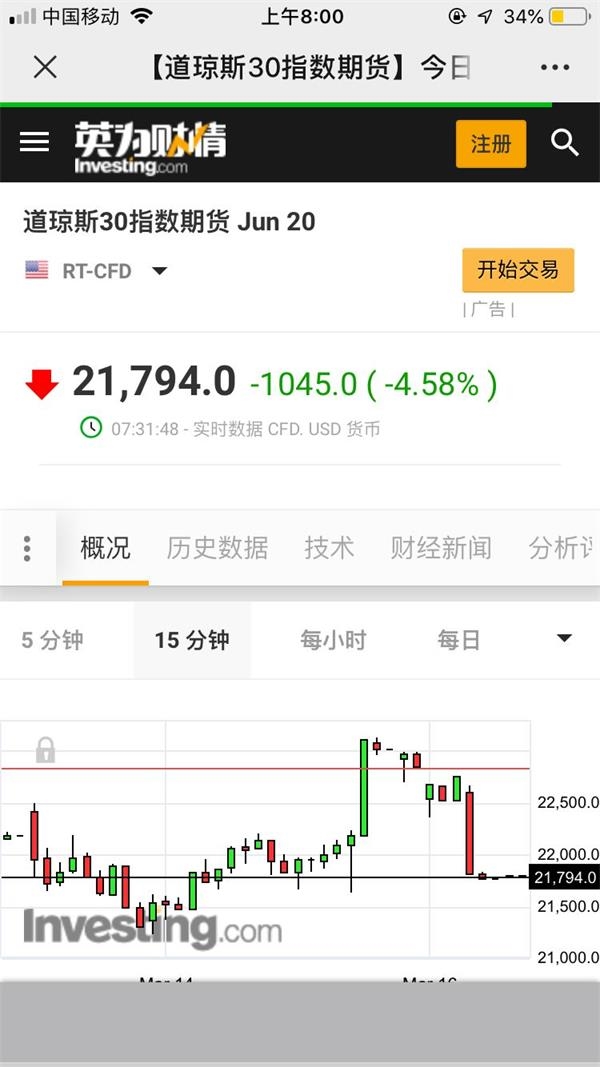The height and width of the screenshot is (1067, 600).
Task: Expand more chart interval options
Action: (x=564, y=639)
